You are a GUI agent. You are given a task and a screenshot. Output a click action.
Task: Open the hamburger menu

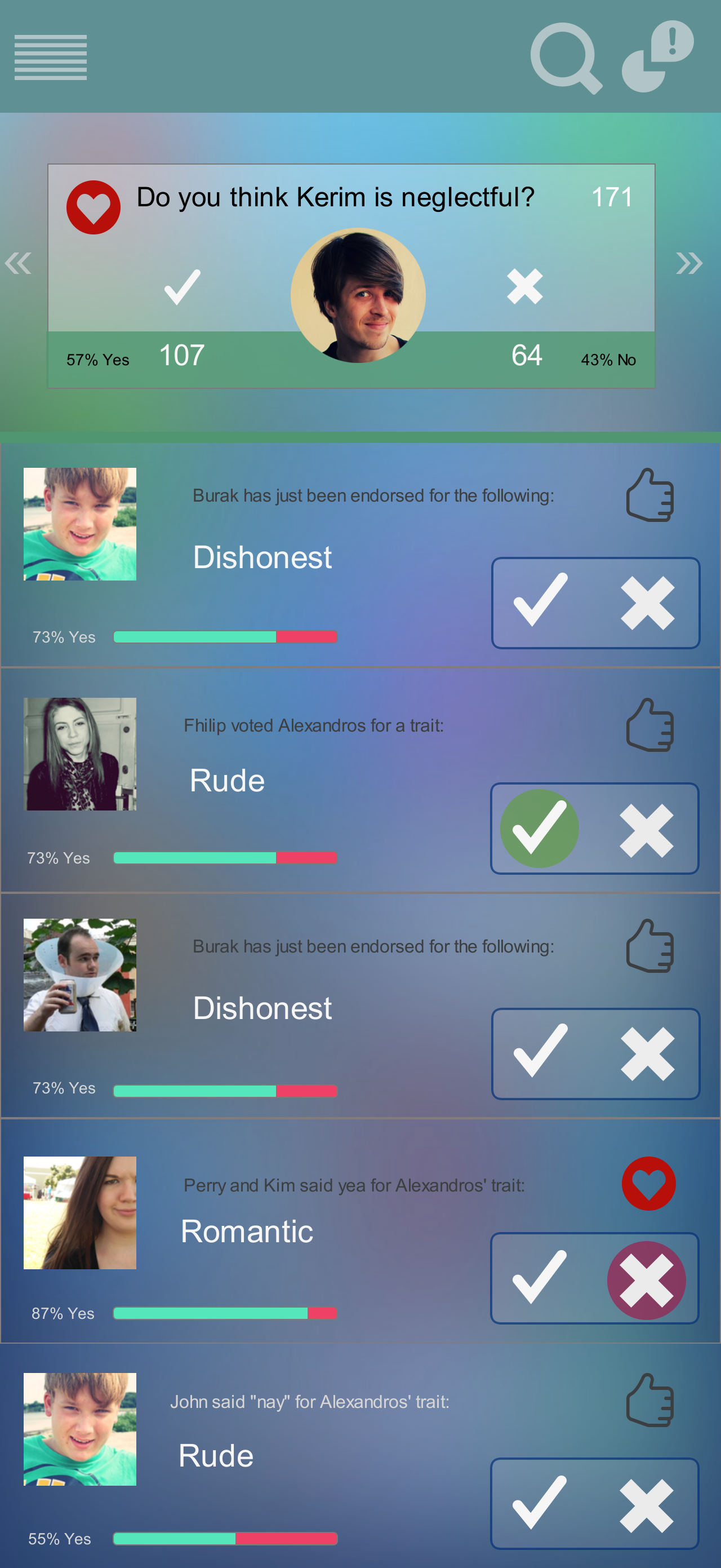pos(51,58)
